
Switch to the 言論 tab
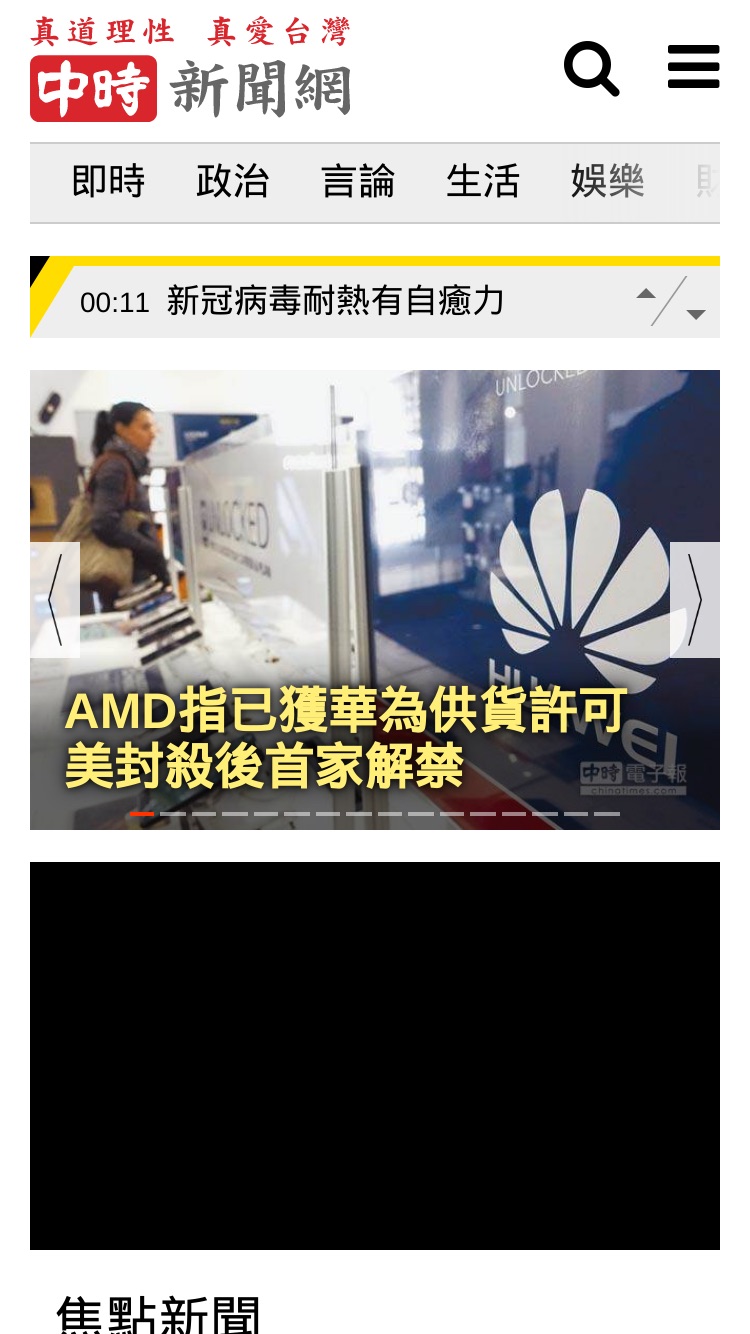tap(358, 182)
